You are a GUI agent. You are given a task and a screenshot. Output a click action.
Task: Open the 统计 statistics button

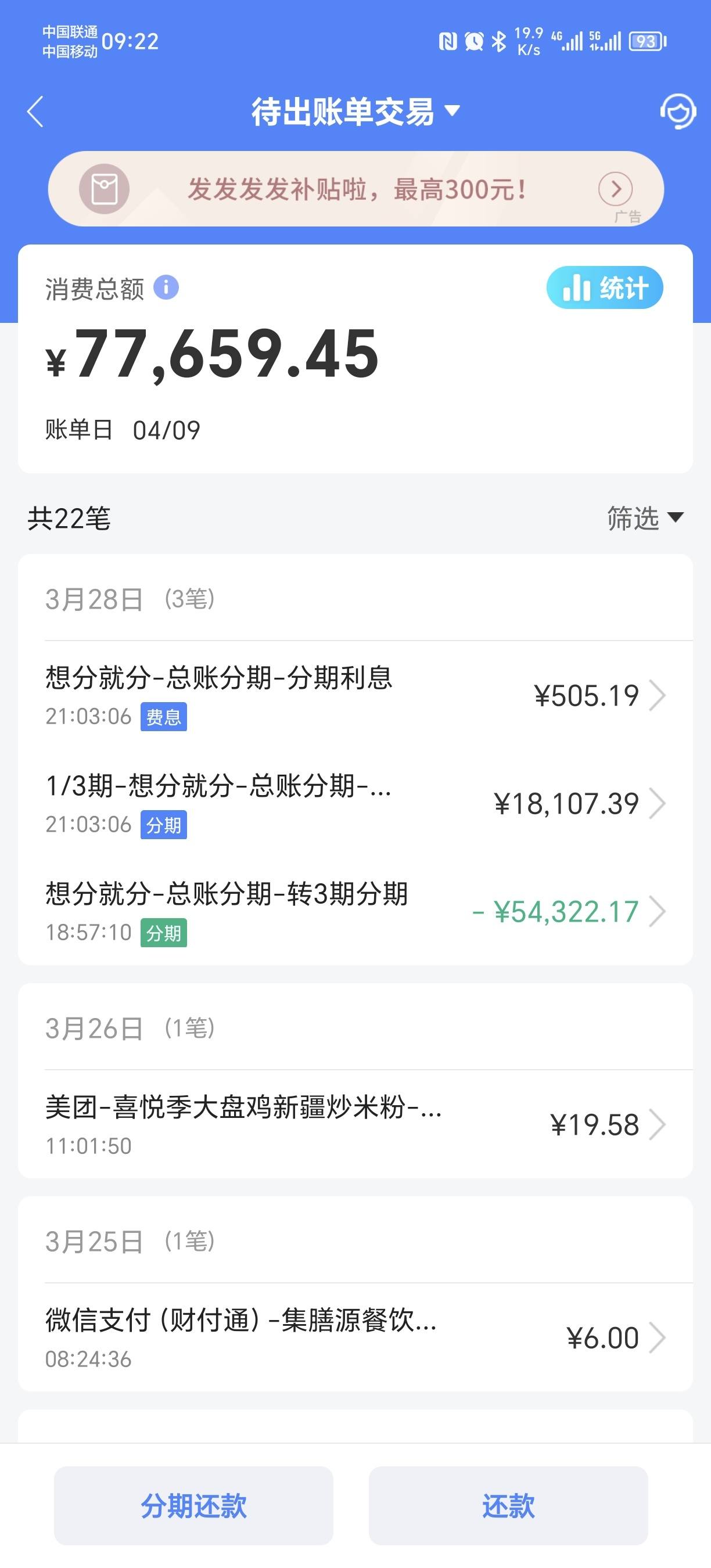point(605,287)
